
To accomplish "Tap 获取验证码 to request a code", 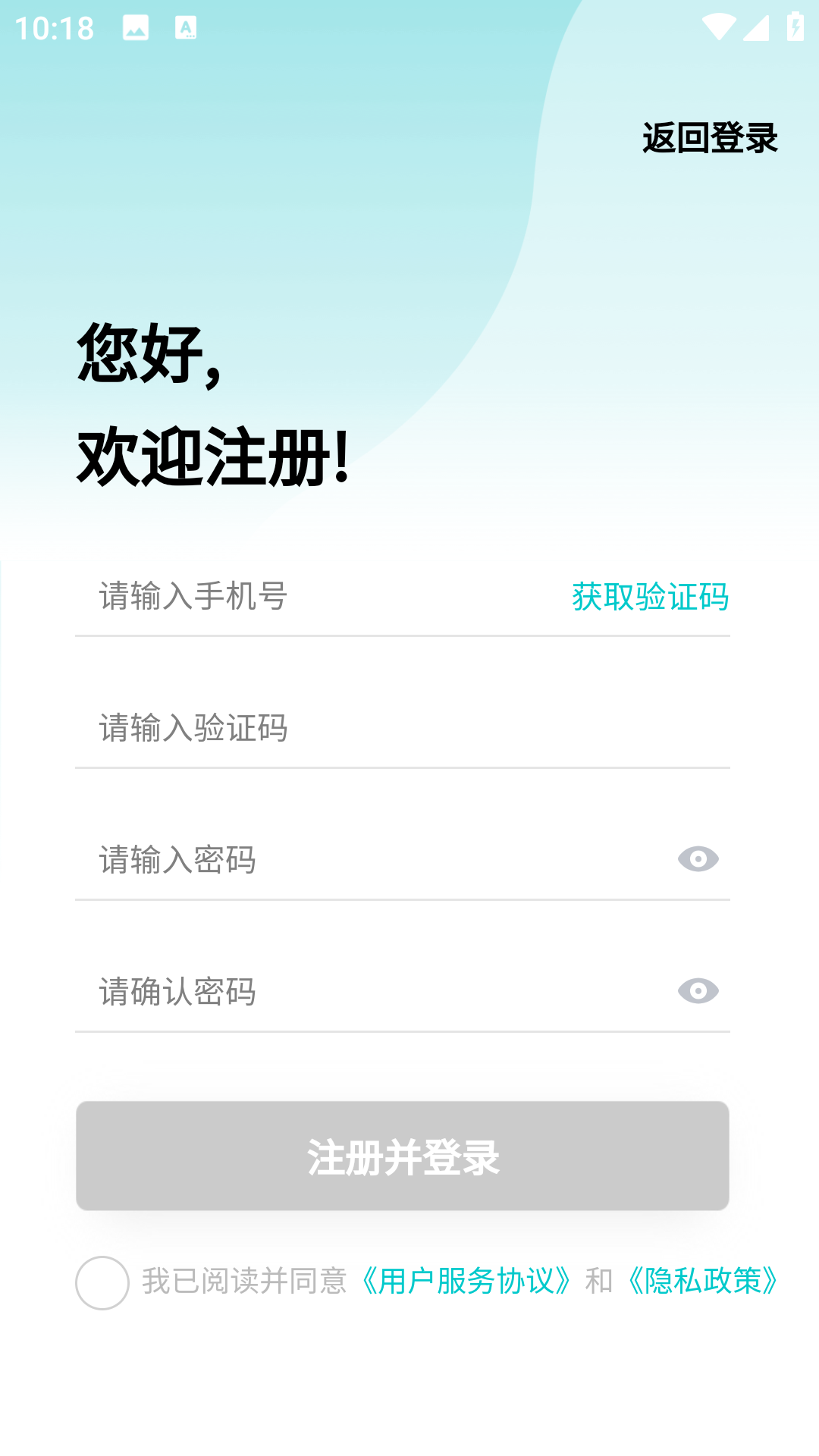I will pos(650,597).
